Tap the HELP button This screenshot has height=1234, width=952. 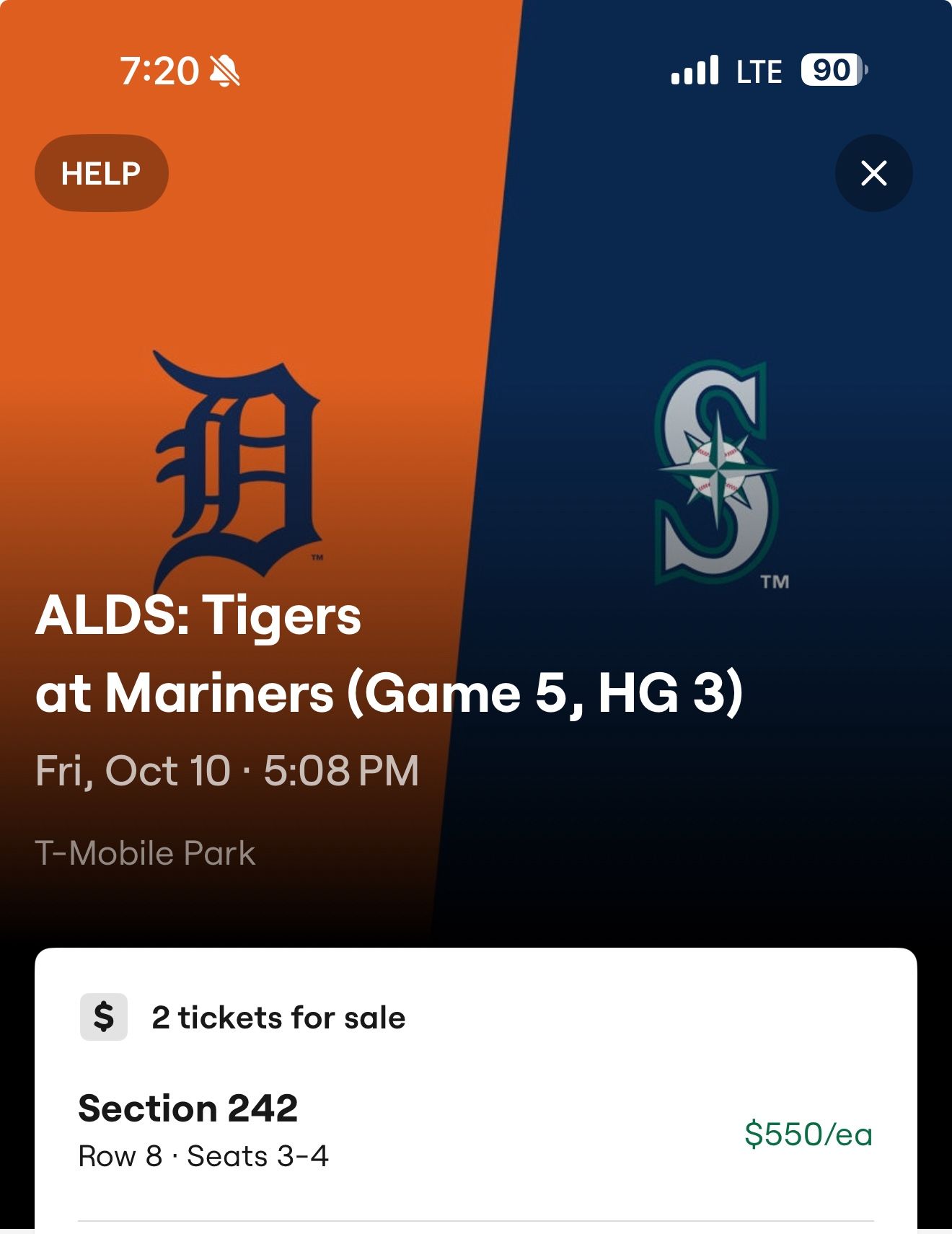coord(101,173)
